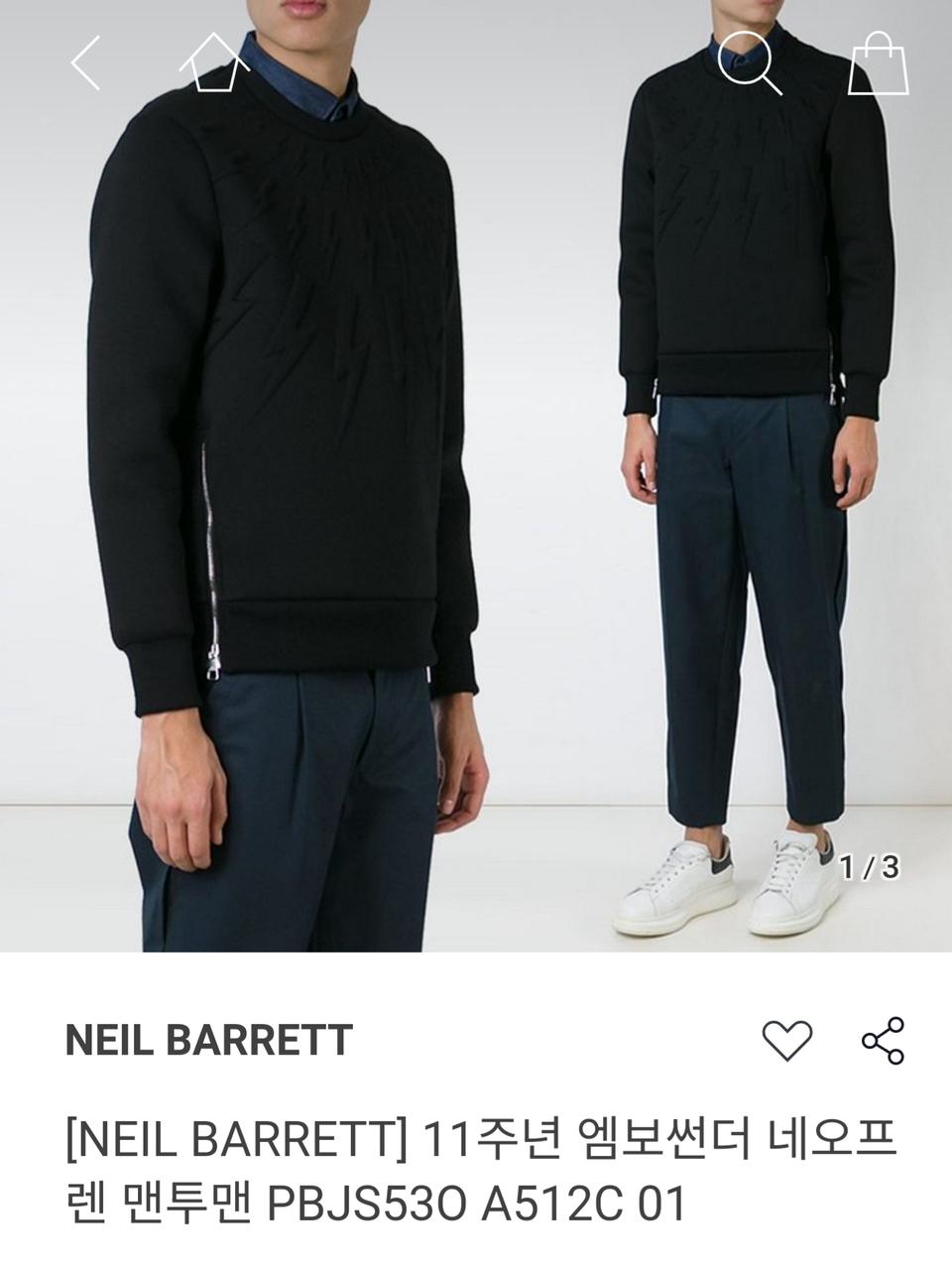Viewport: 952px width, 1270px height.
Task: Share this Neil Barrett product
Action: tap(882, 1040)
